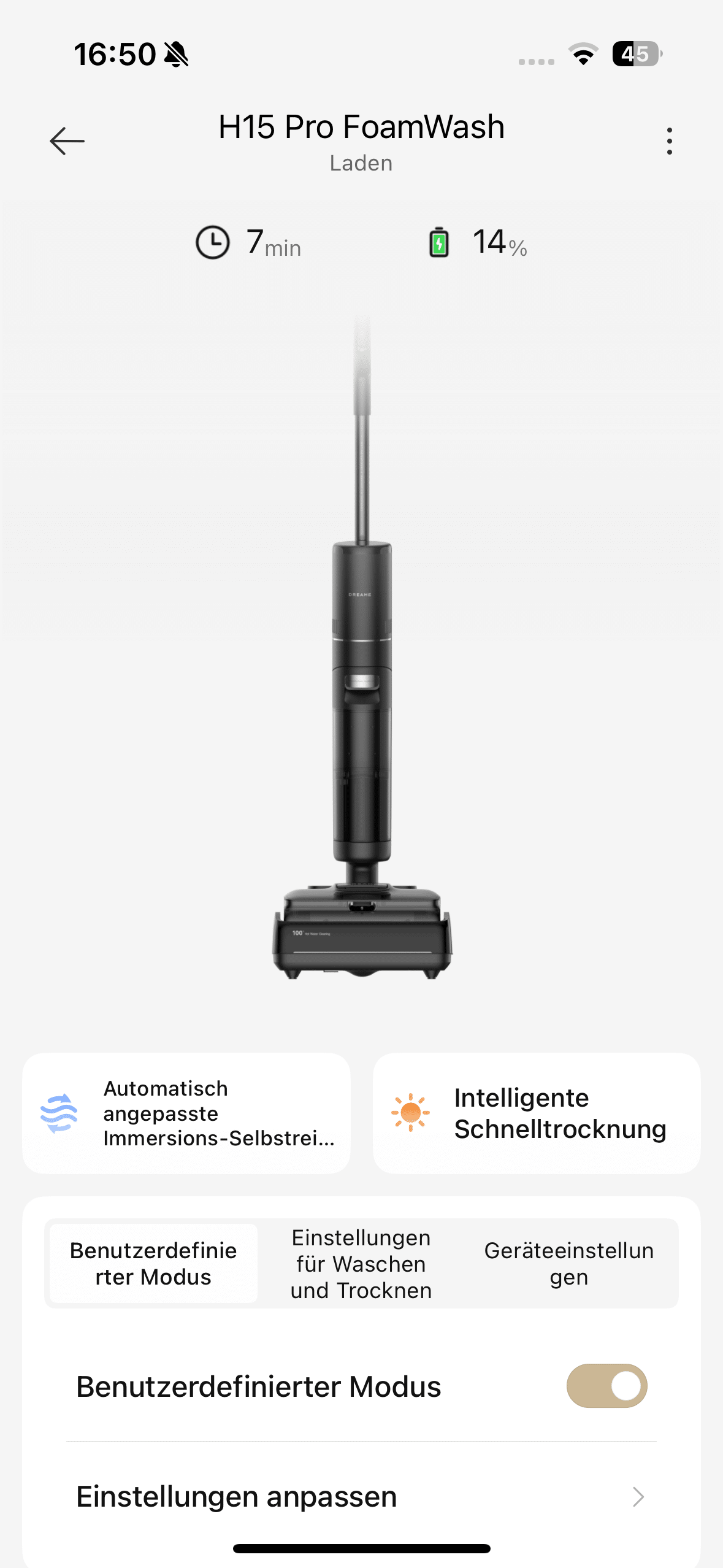Toggle the Benutzerdefinierter Modus switch

tap(606, 1386)
